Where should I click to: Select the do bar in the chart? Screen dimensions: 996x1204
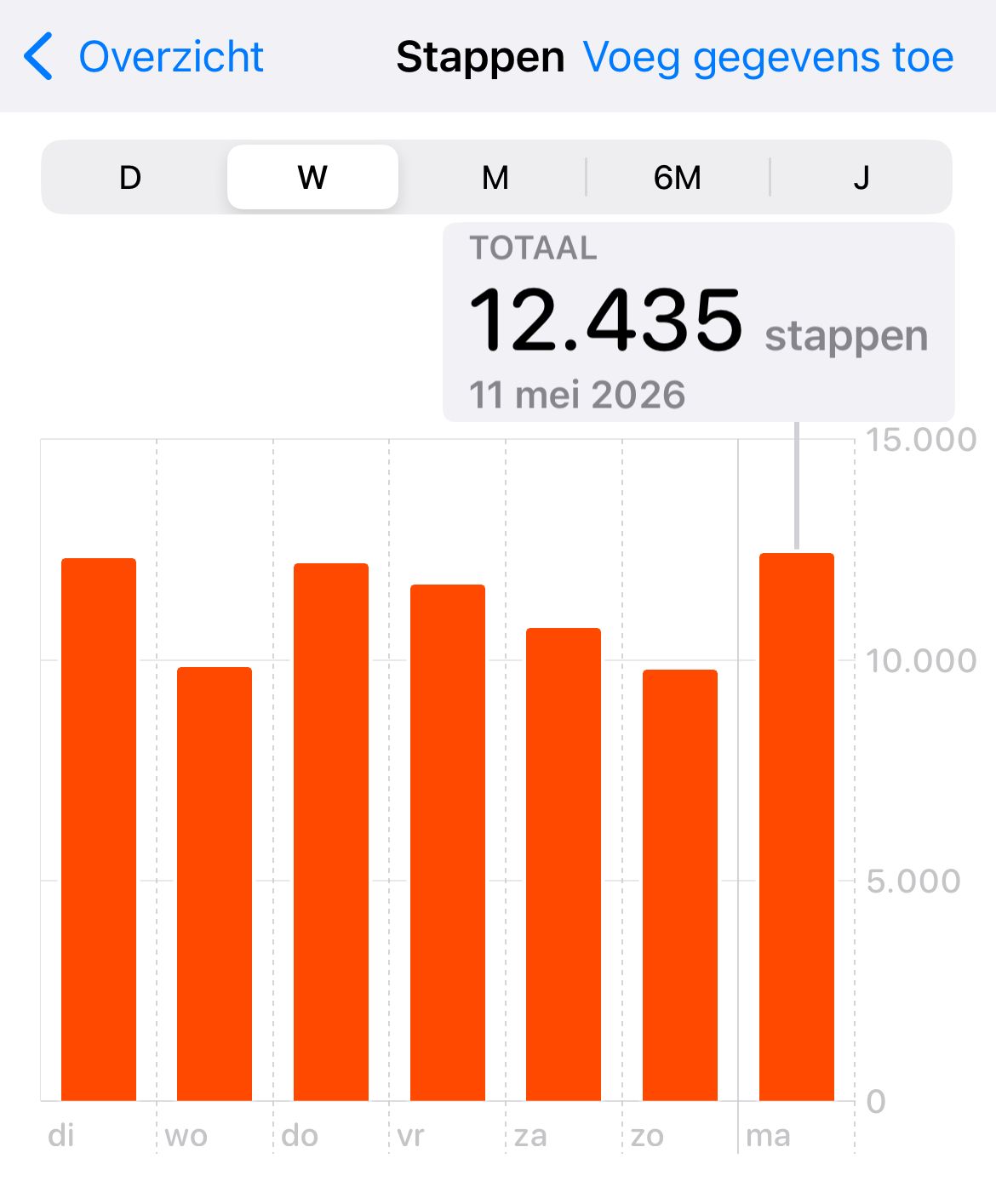pyautogui.click(x=331, y=832)
